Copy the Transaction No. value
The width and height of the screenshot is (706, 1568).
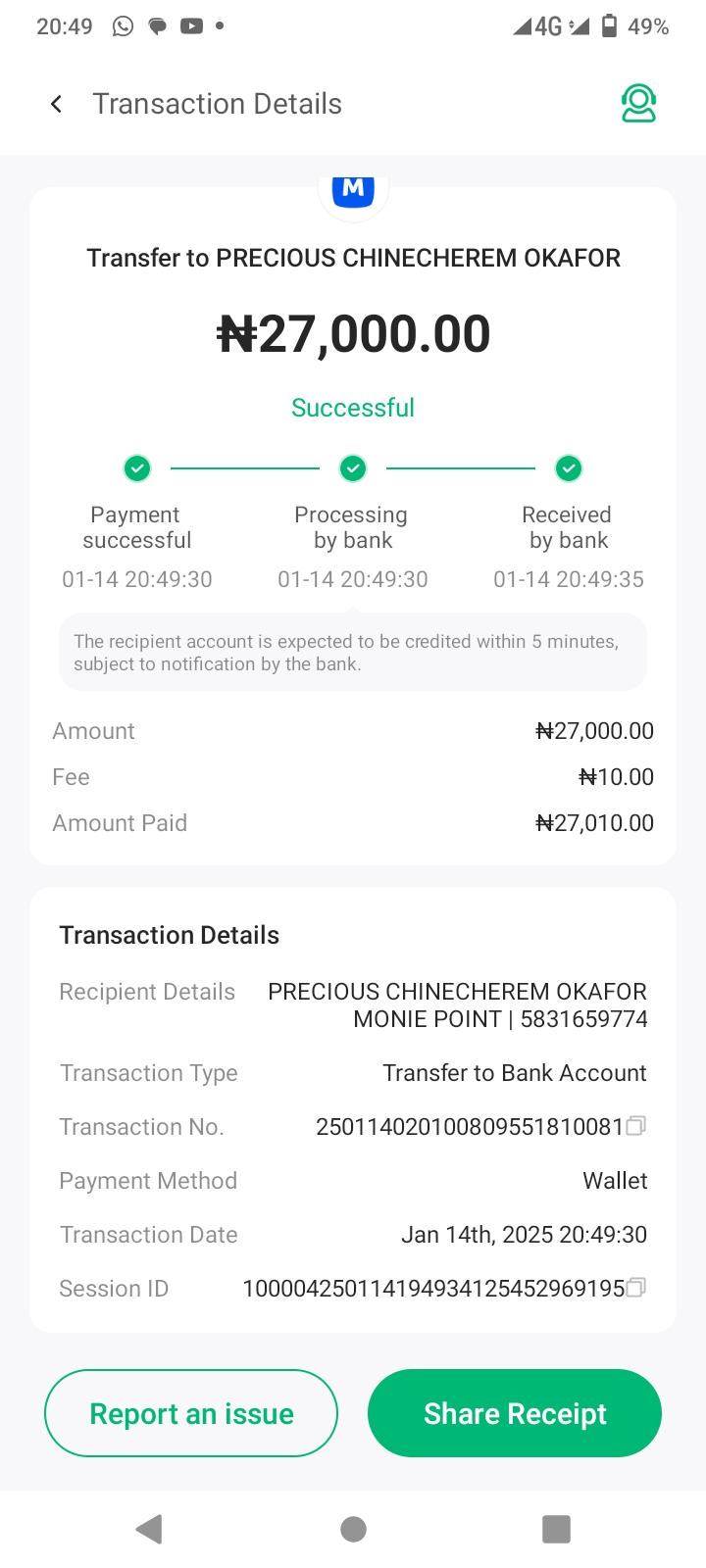tap(635, 1126)
